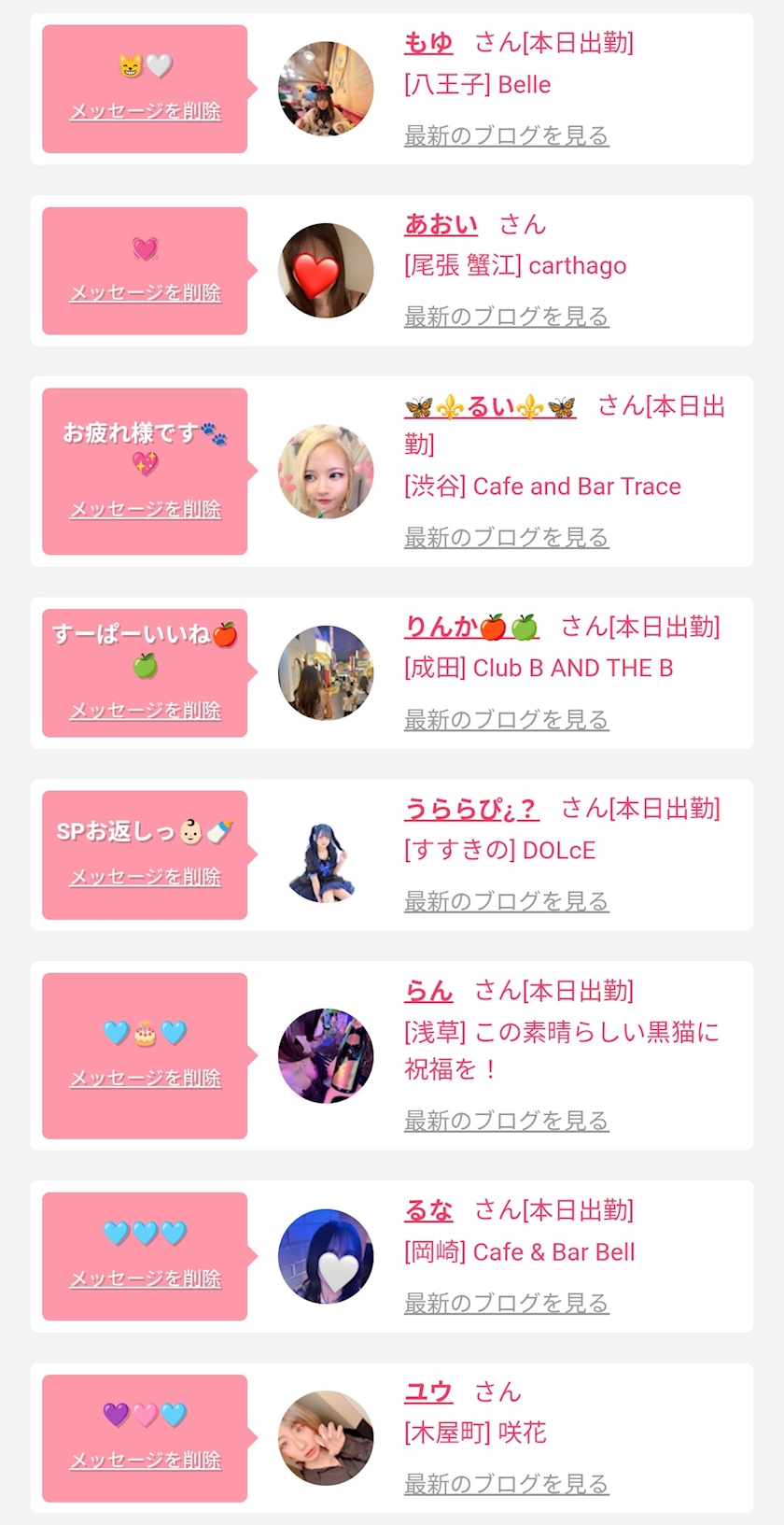Open うららぴ's profile name link
Image resolution: width=784 pixels, height=1525 pixels.
point(471,809)
